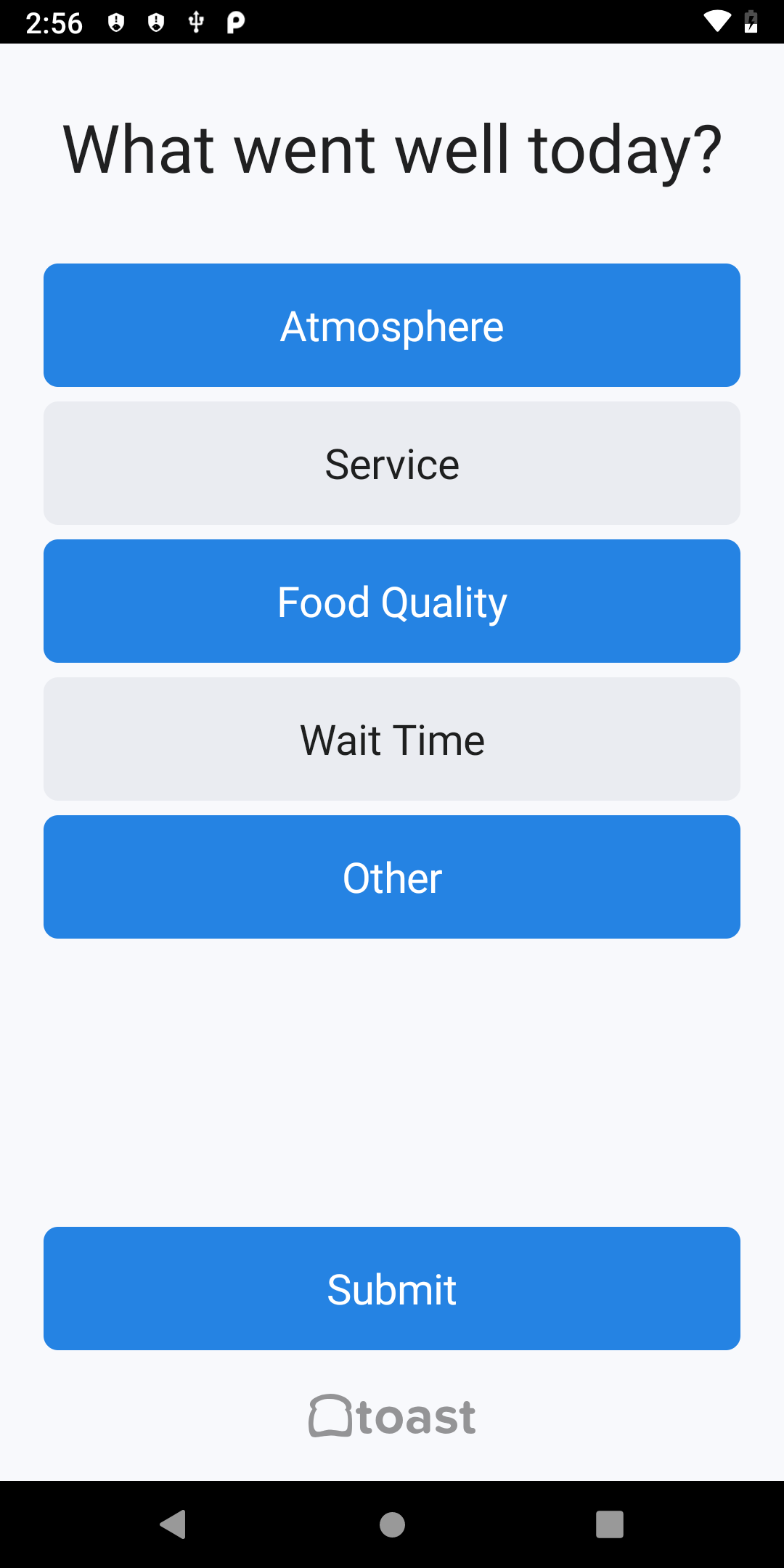784x1568 pixels.
Task: Tap the charging battery status icon
Action: 751,23
